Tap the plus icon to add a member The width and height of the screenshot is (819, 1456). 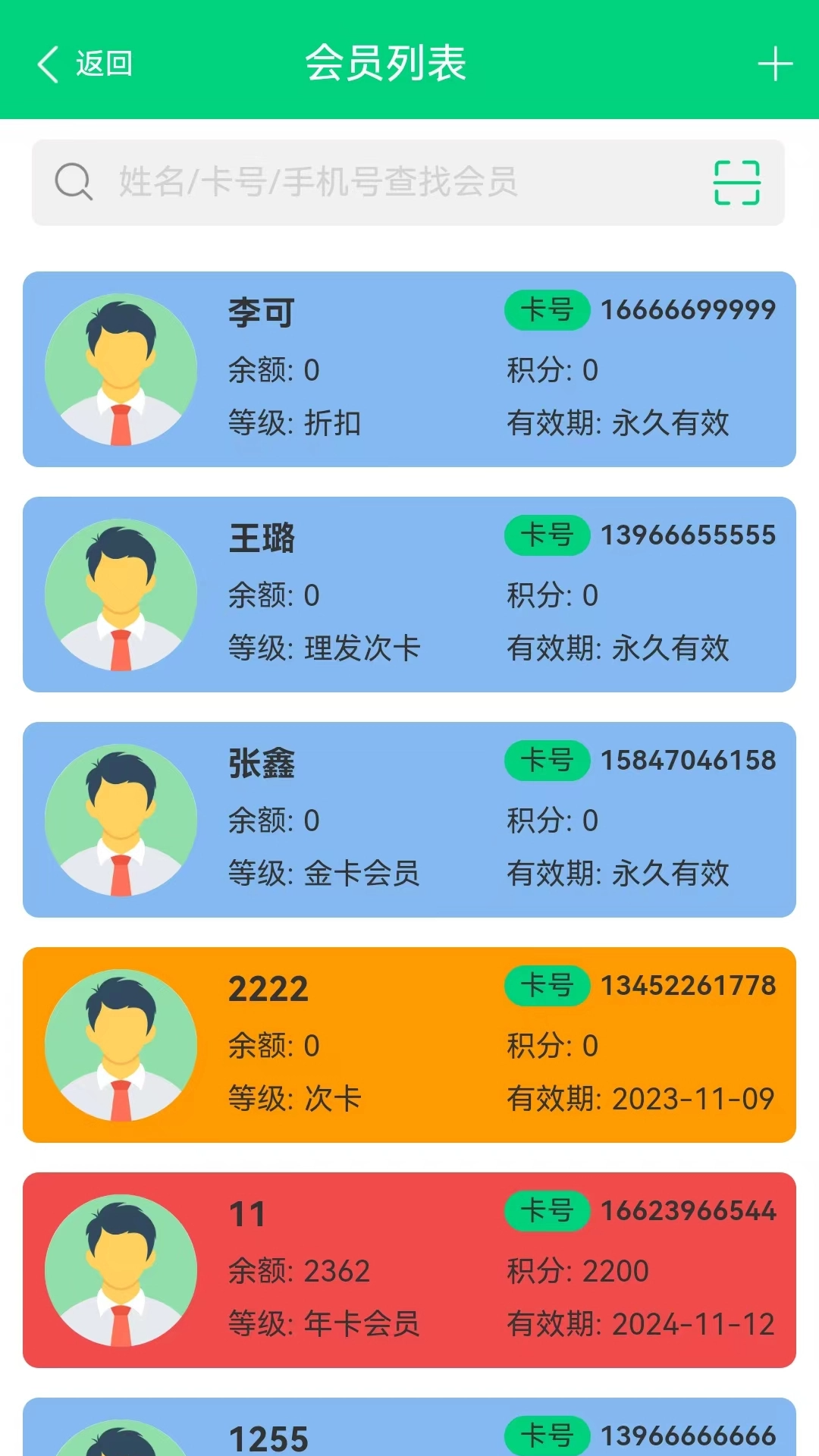pyautogui.click(x=773, y=64)
